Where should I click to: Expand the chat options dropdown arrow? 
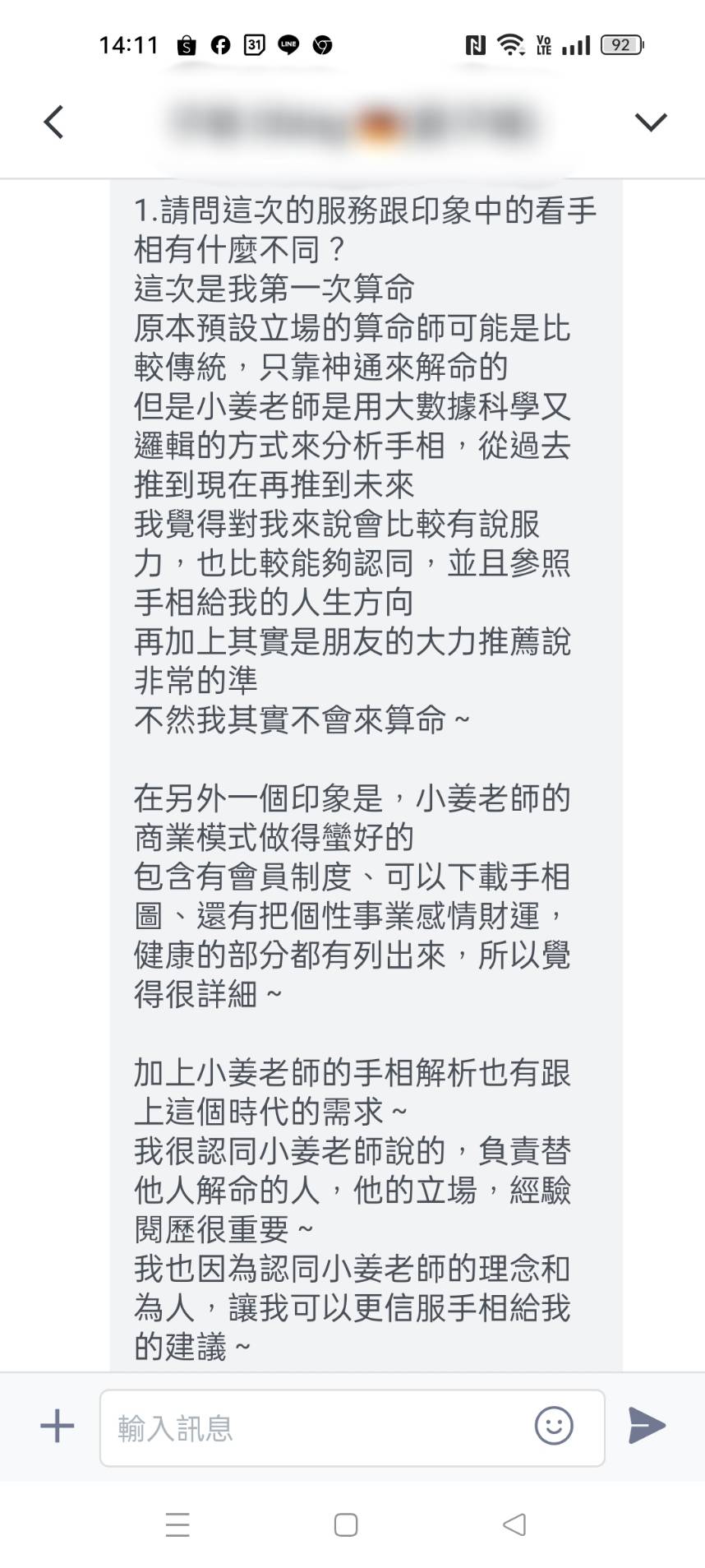(x=650, y=123)
